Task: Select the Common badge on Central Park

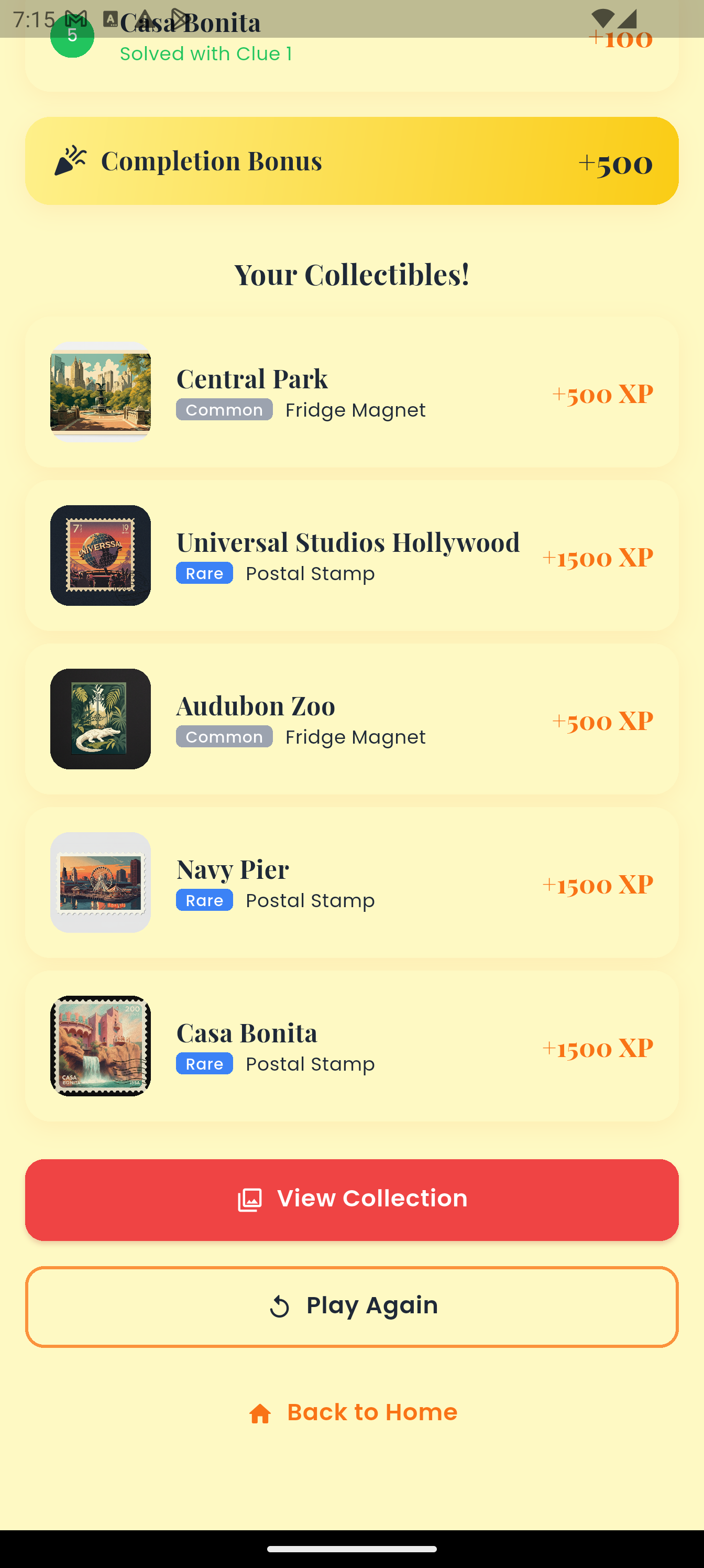Action: pyautogui.click(x=223, y=410)
